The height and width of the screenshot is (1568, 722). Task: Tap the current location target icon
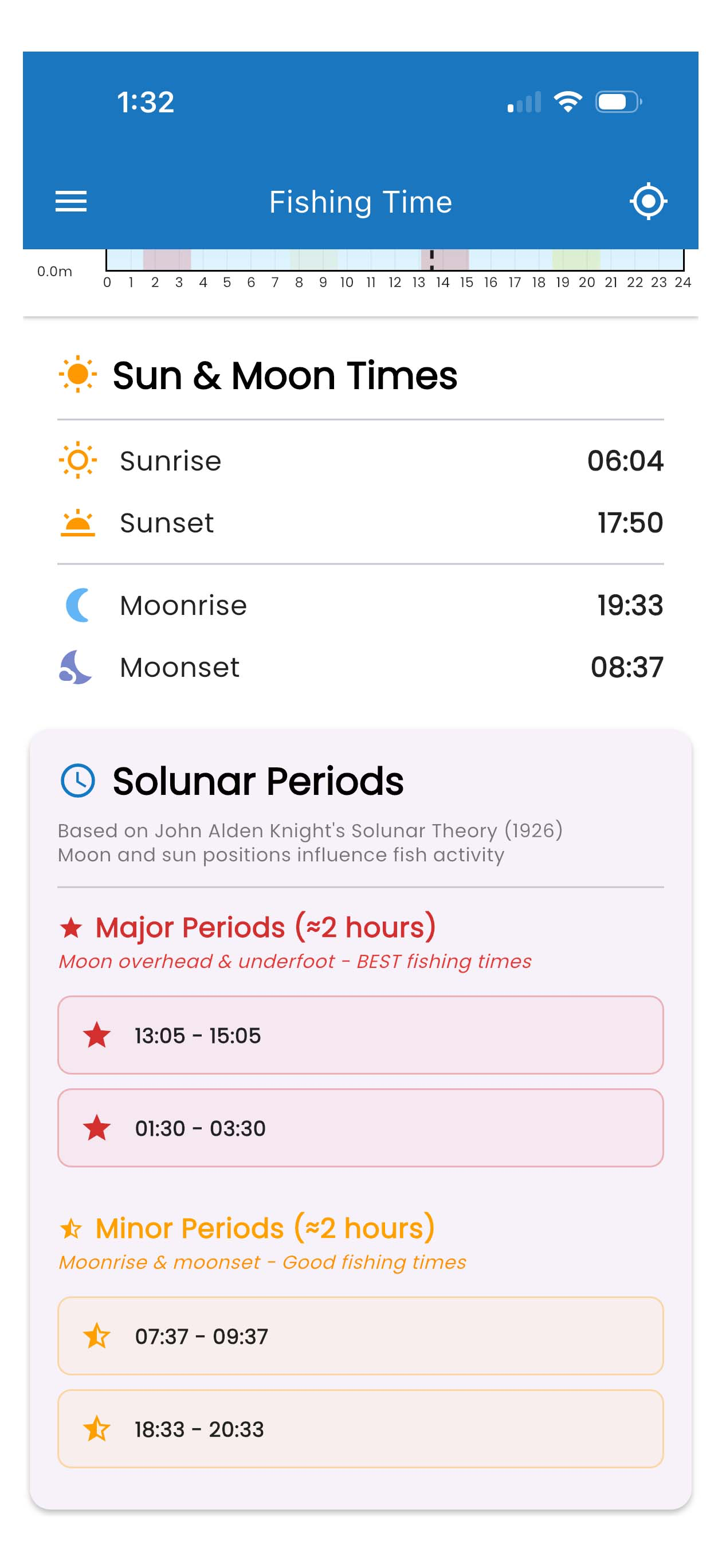(648, 201)
